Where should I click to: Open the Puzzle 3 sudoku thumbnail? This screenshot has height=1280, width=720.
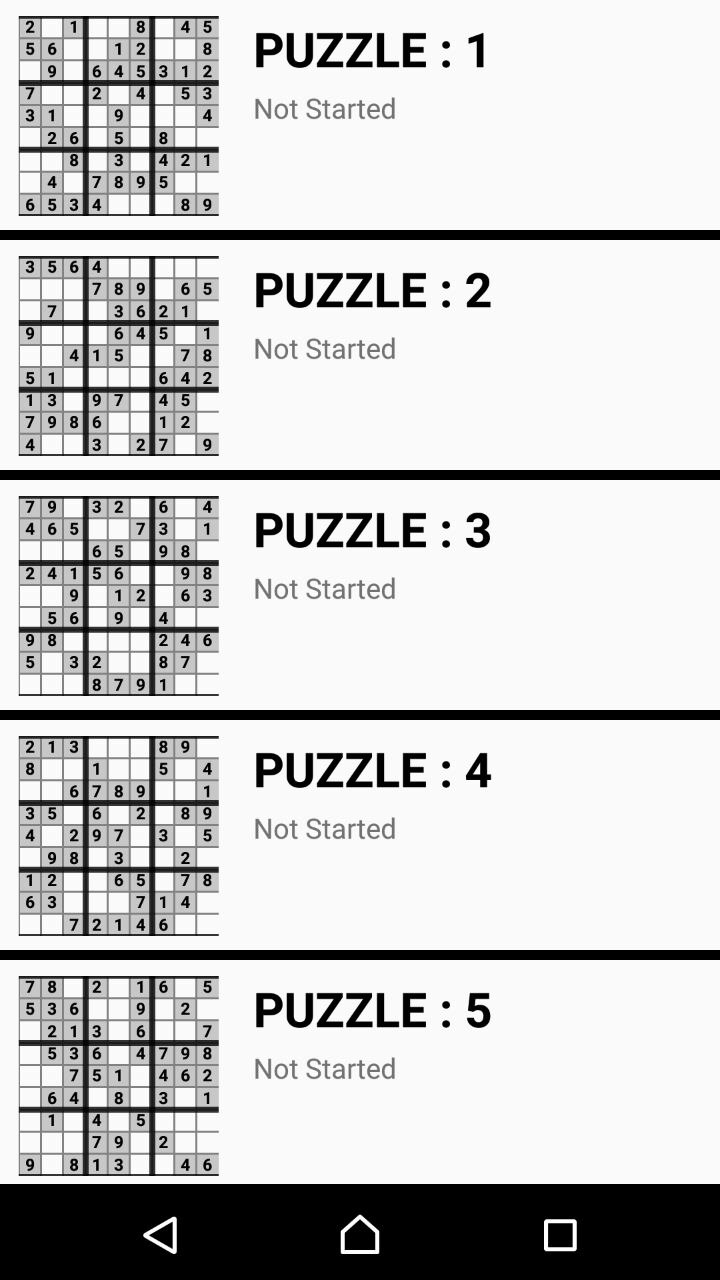pos(118,595)
